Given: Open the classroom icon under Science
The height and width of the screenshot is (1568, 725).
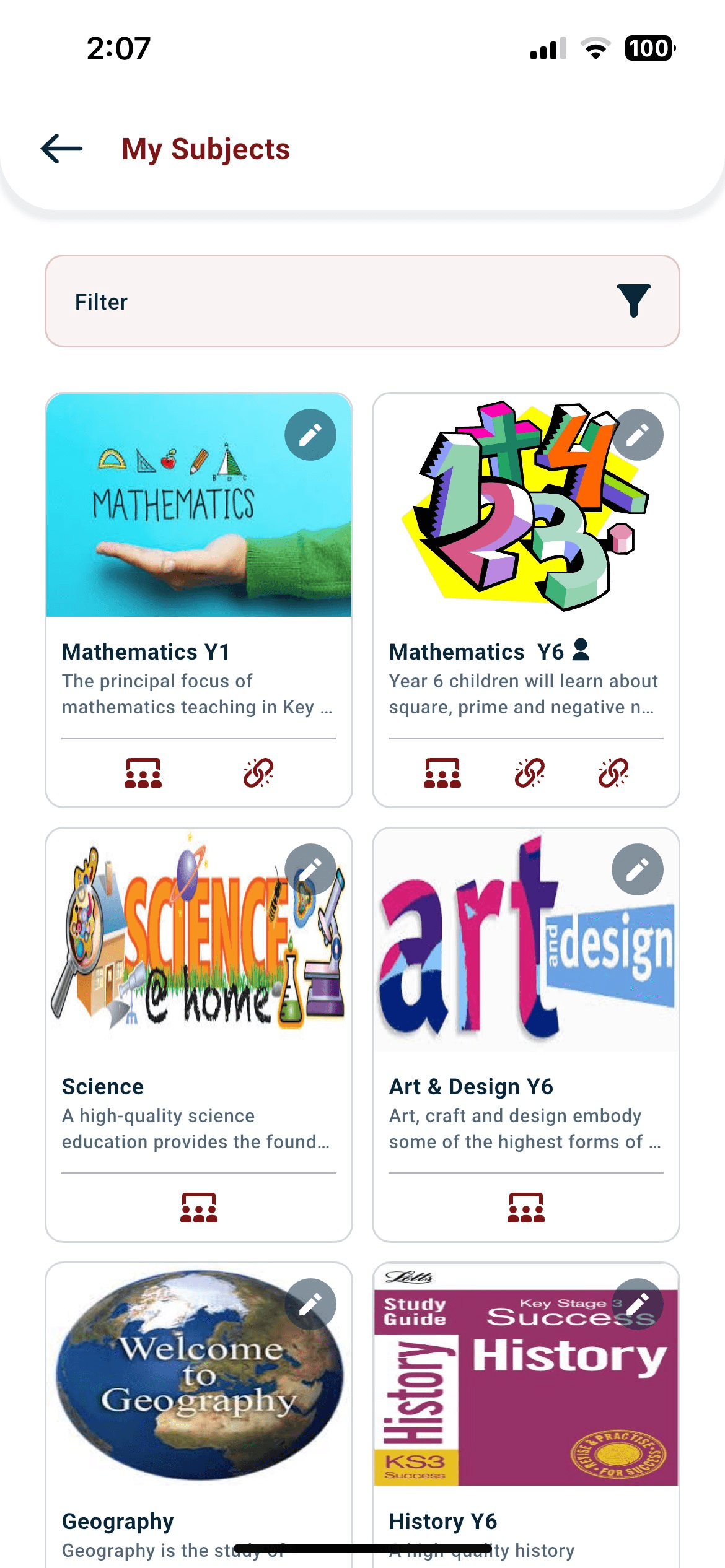Looking at the screenshot, I should [199, 1208].
